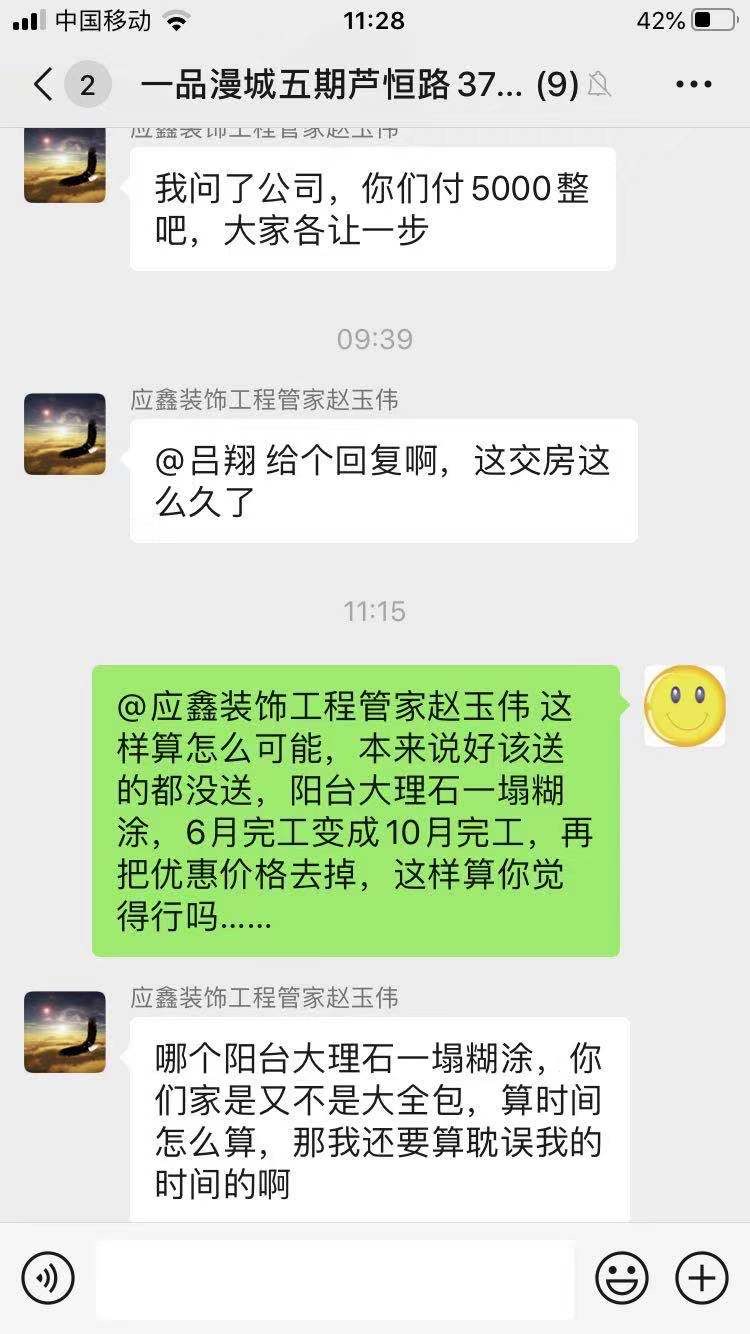This screenshot has height=1334, width=750.
Task: Open the plus attachment menu
Action: (x=701, y=1277)
